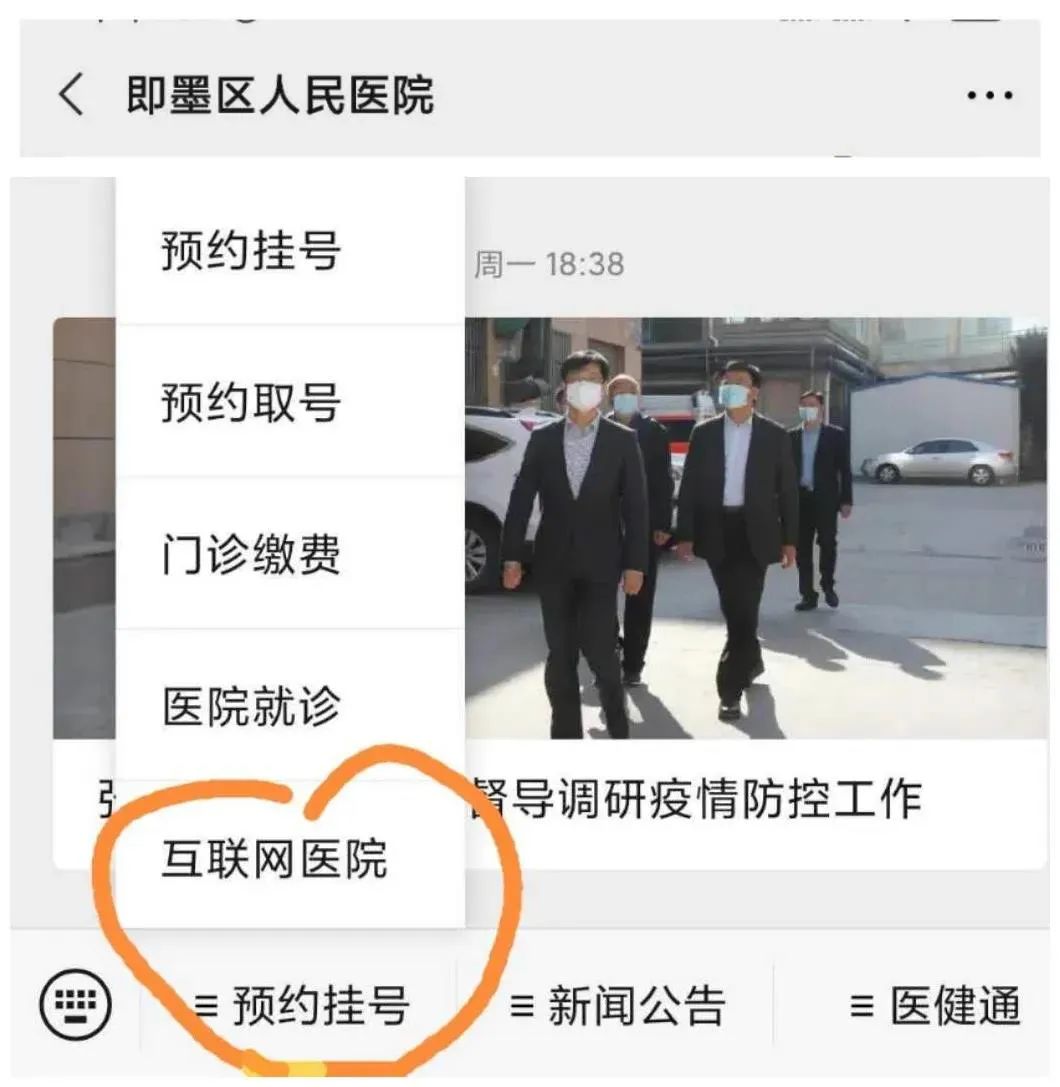This screenshot has height=1087, width=1060.
Task: Expand the 新闻公告 bottom menu
Action: (617, 1005)
